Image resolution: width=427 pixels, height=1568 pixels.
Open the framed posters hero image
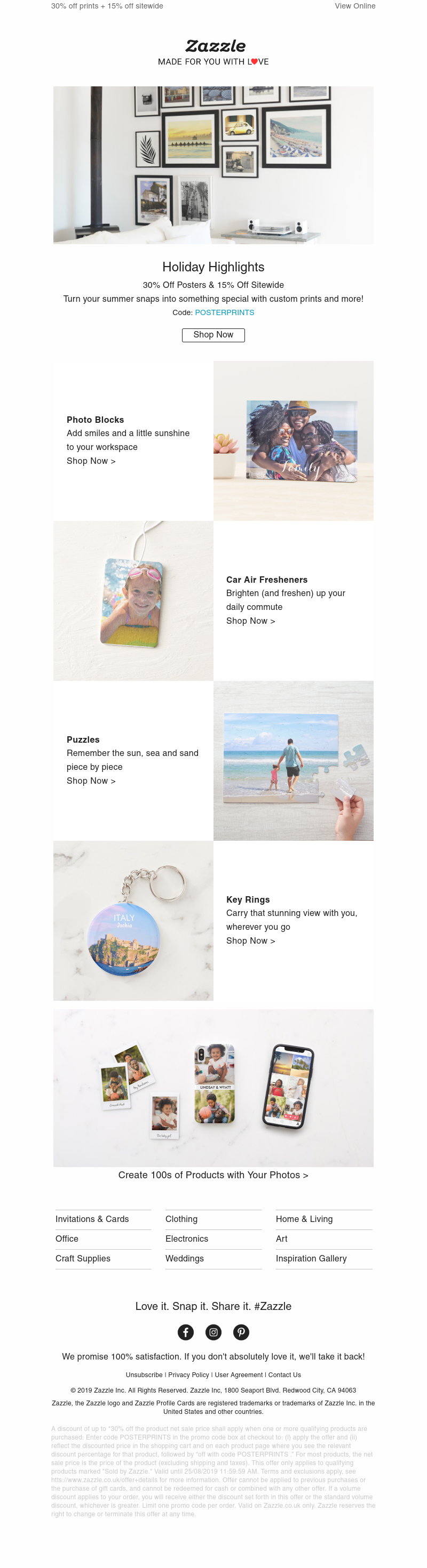[x=213, y=165]
